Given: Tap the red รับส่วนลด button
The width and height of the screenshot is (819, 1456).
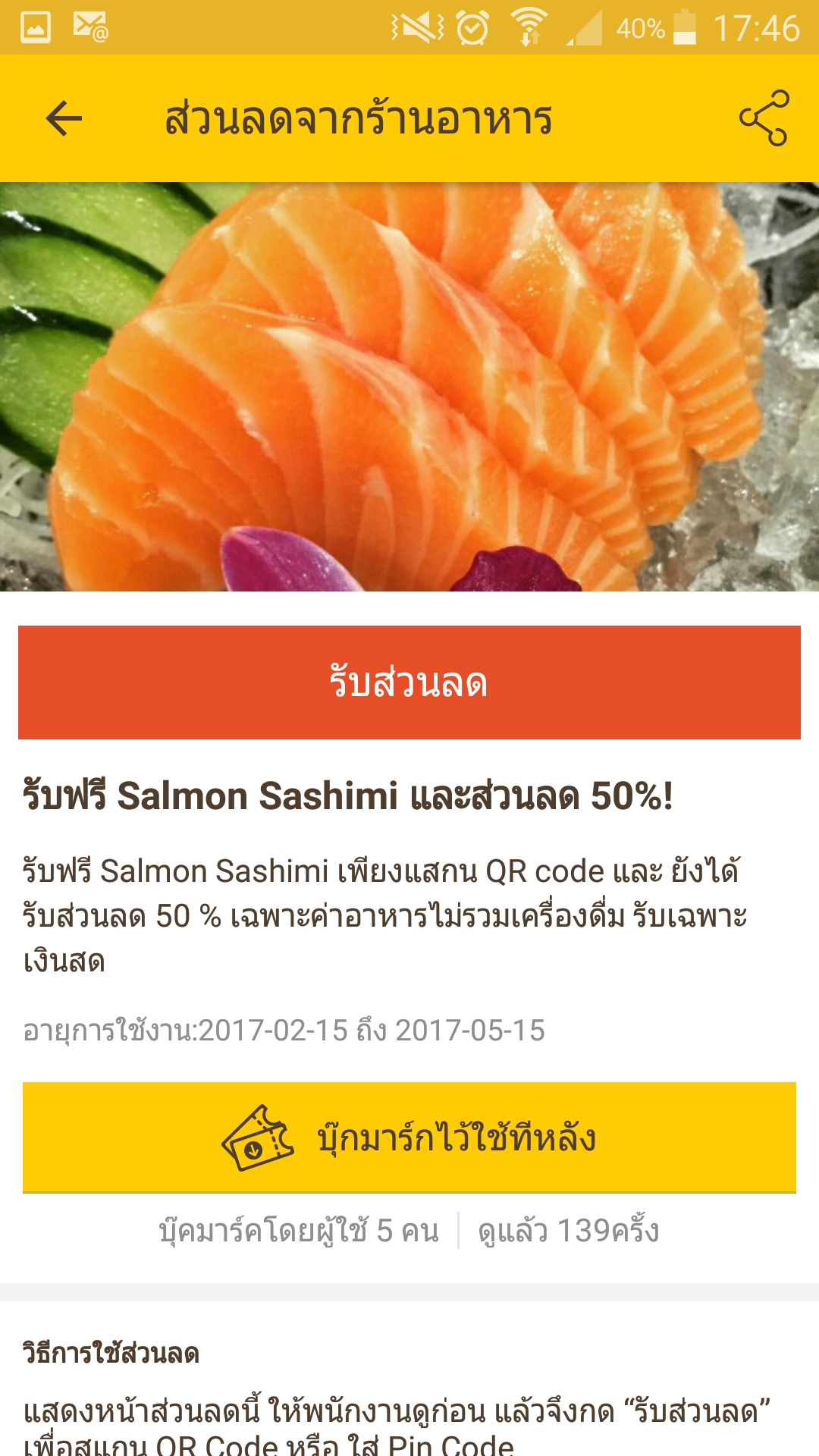Looking at the screenshot, I should (409, 682).
